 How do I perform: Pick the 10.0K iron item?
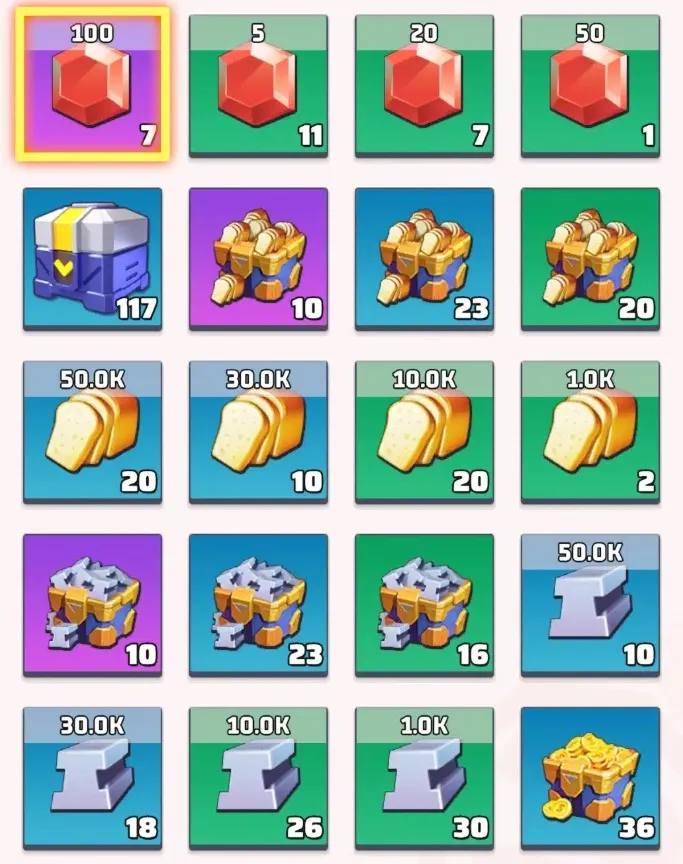(x=258, y=777)
